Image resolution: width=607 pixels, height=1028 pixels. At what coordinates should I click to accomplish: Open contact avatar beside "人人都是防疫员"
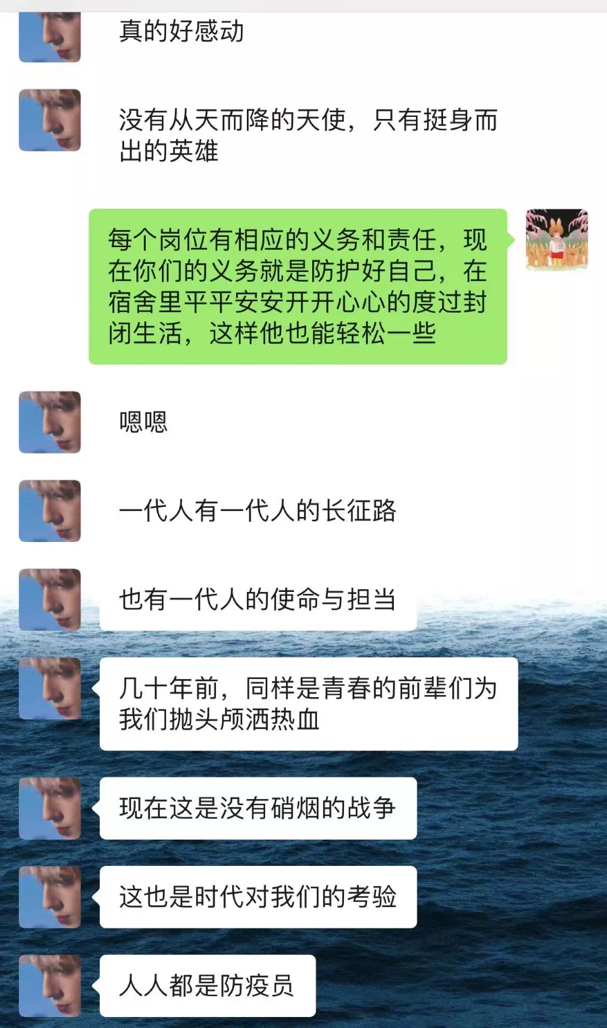coord(49,986)
